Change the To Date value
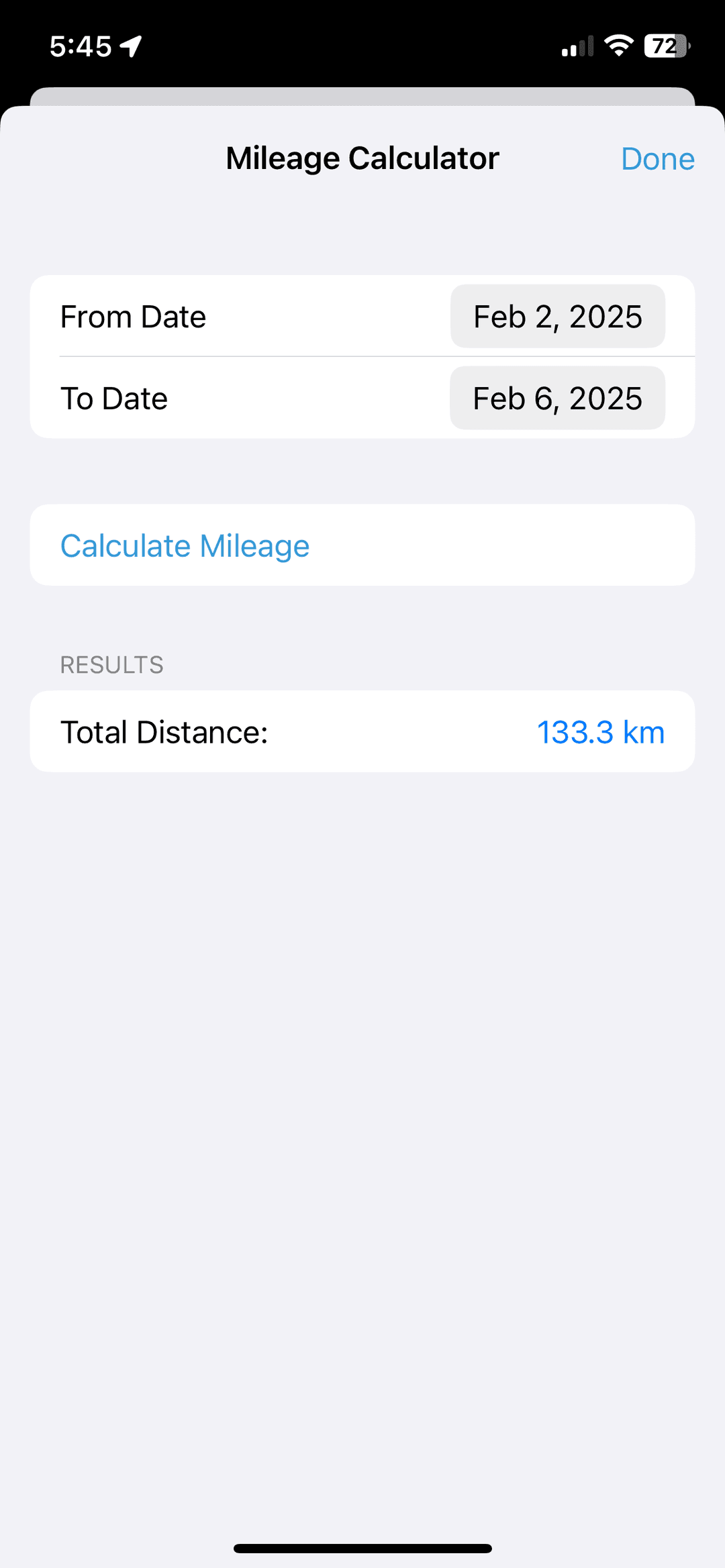725x1568 pixels. [557, 399]
